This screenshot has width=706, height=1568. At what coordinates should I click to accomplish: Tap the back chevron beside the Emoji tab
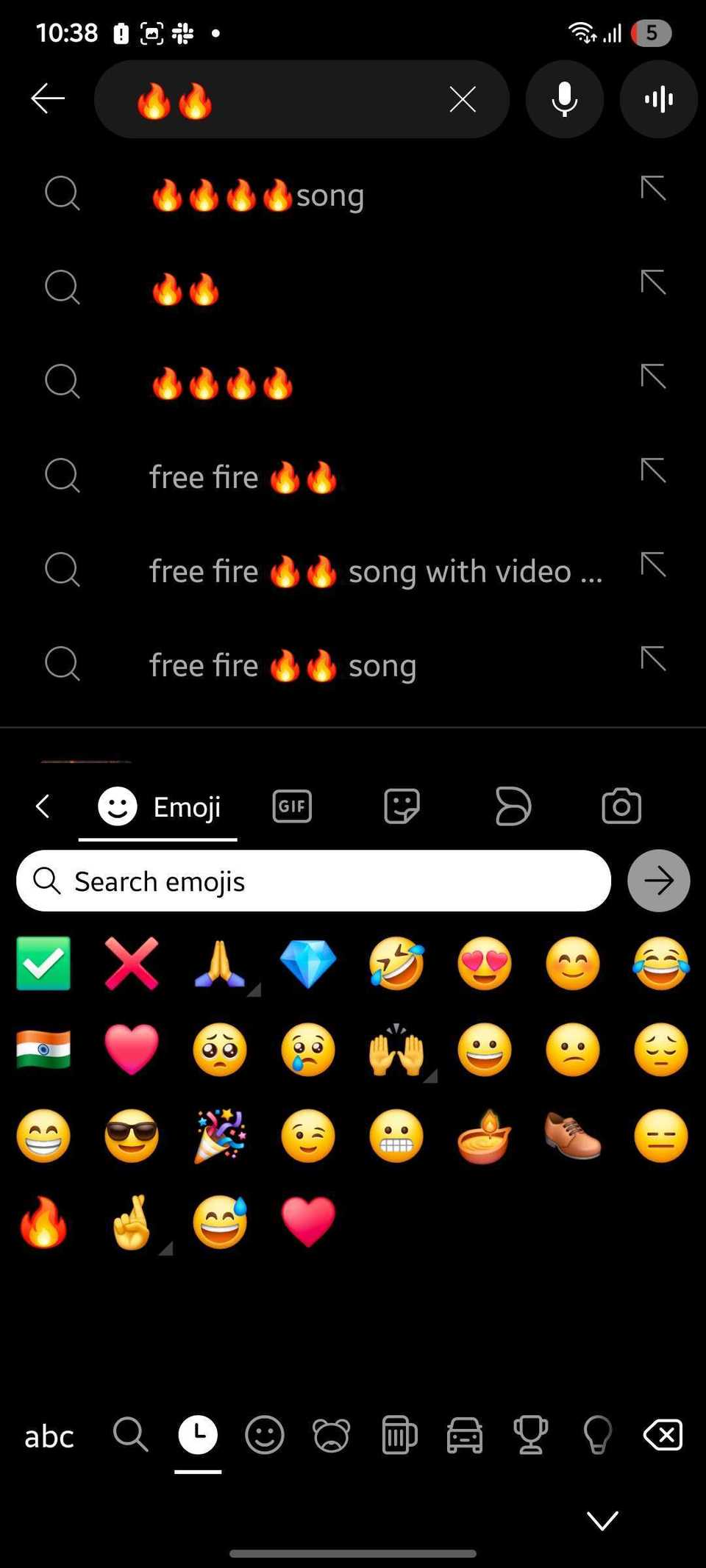click(43, 806)
